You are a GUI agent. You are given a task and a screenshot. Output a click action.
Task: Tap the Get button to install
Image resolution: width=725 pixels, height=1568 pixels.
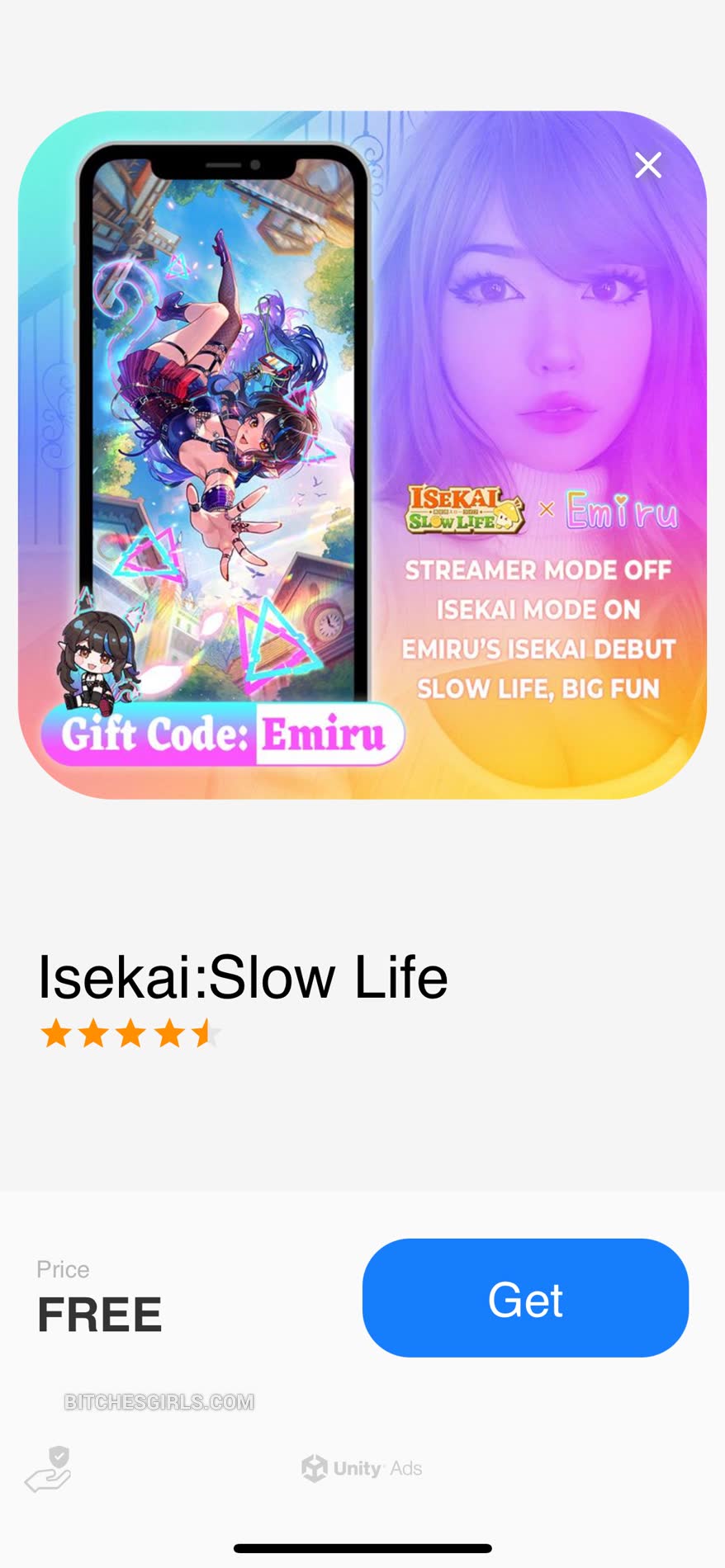[525, 1300]
